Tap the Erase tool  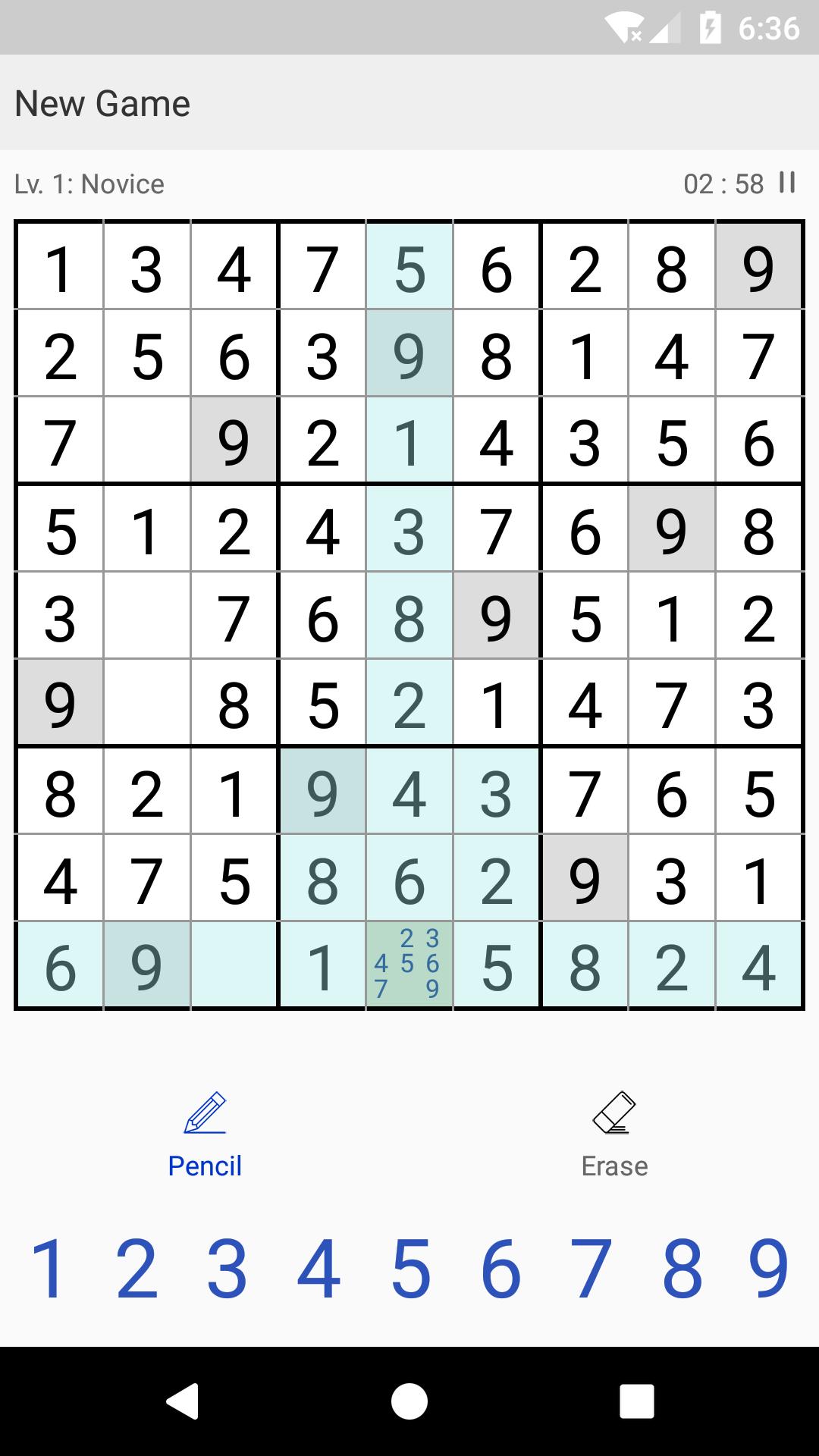(x=614, y=1134)
